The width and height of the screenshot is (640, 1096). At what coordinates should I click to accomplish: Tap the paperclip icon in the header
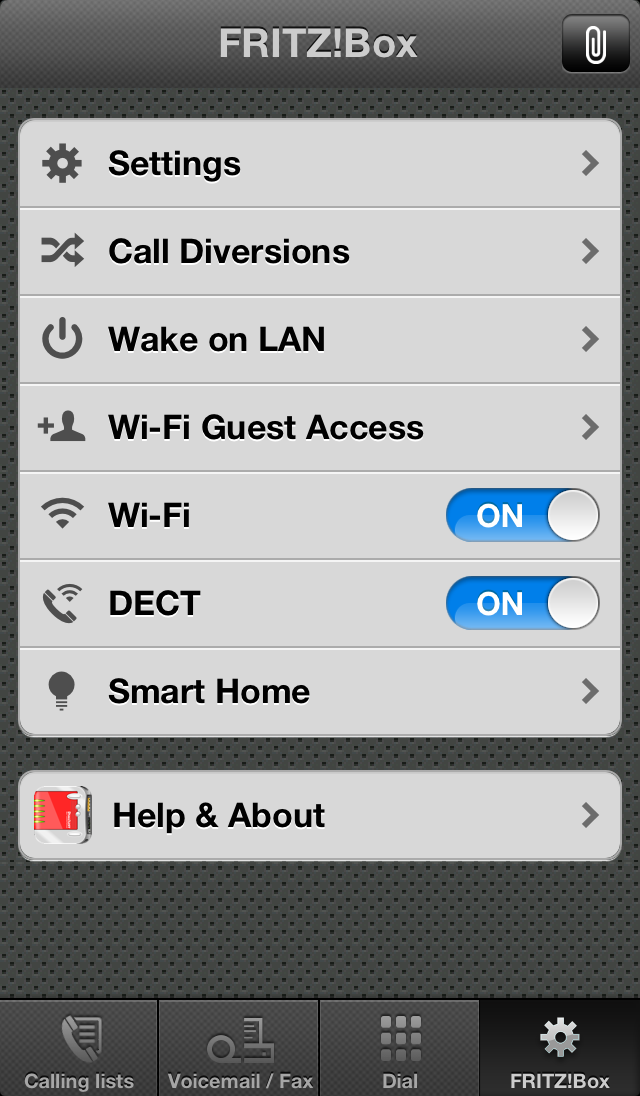[595, 44]
